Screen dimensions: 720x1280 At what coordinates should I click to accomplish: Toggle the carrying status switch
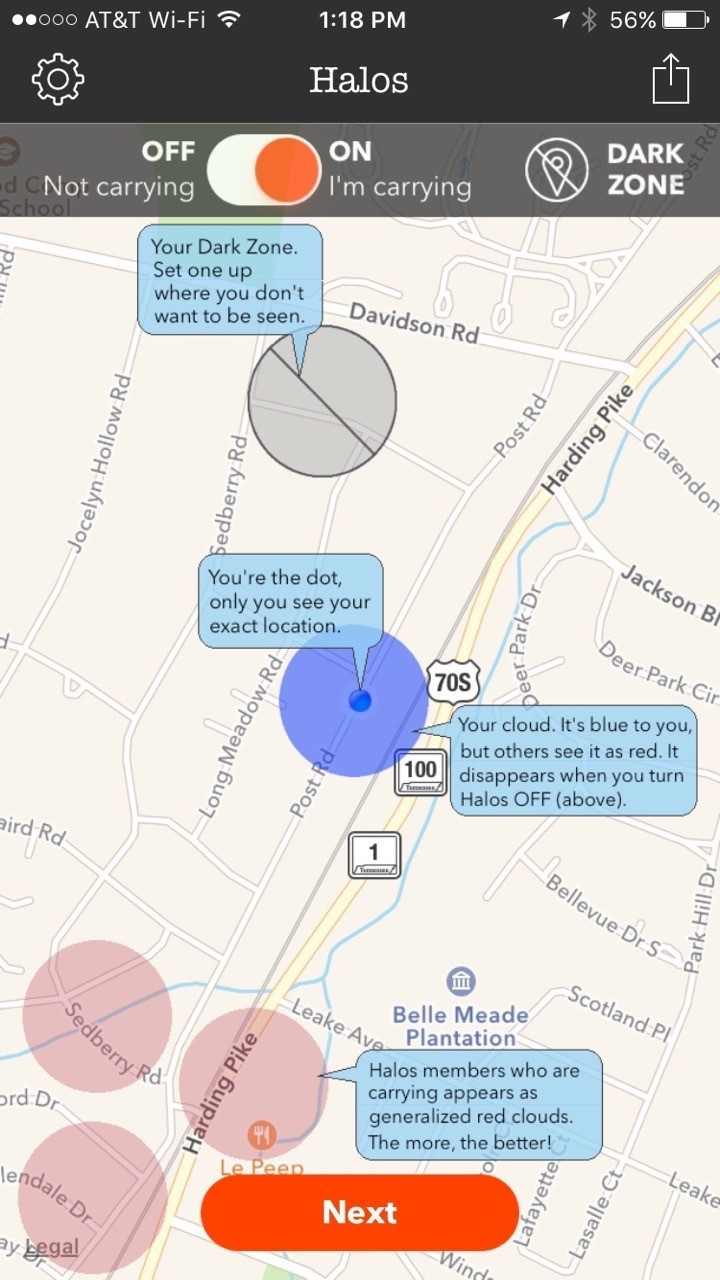click(x=262, y=170)
